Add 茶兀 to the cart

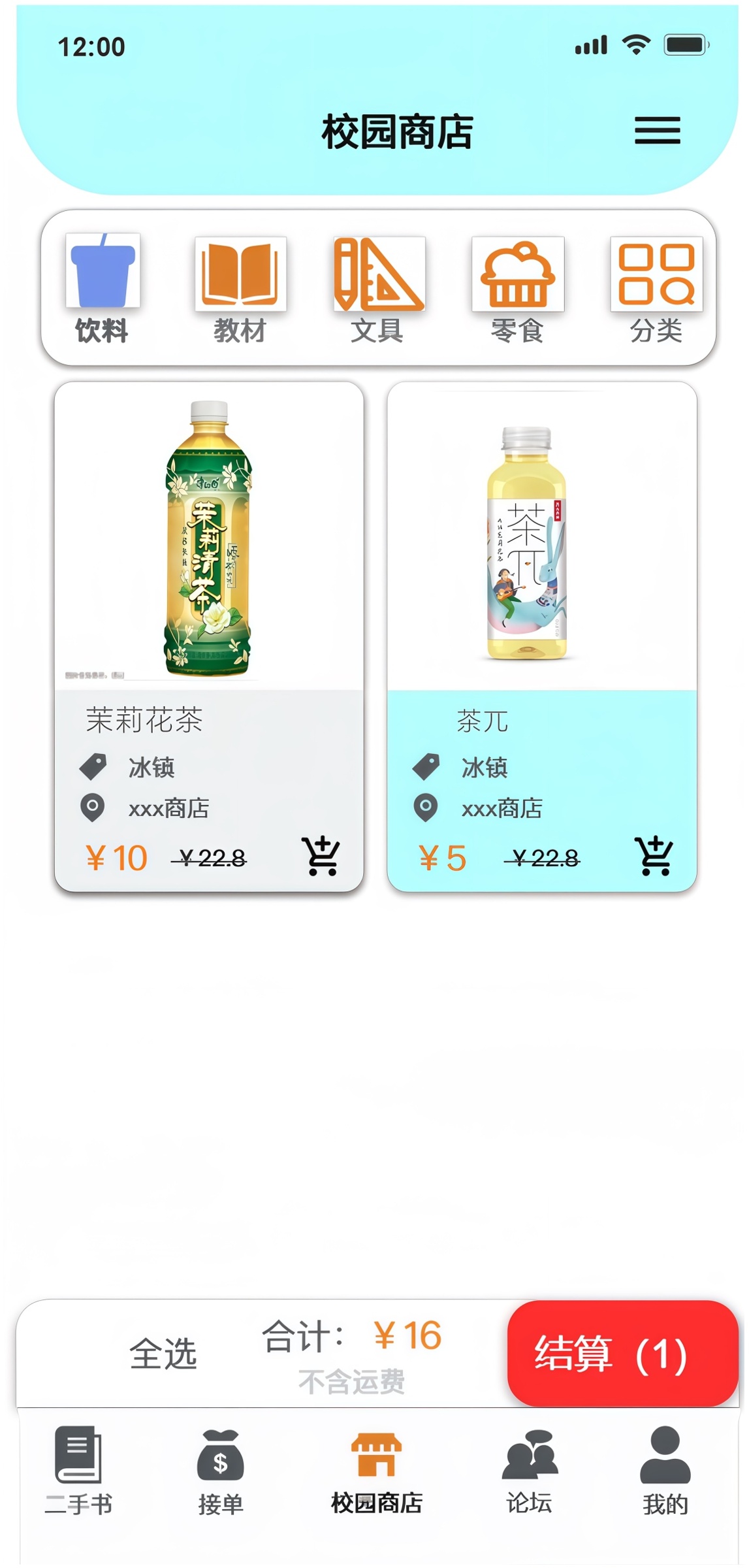654,856
